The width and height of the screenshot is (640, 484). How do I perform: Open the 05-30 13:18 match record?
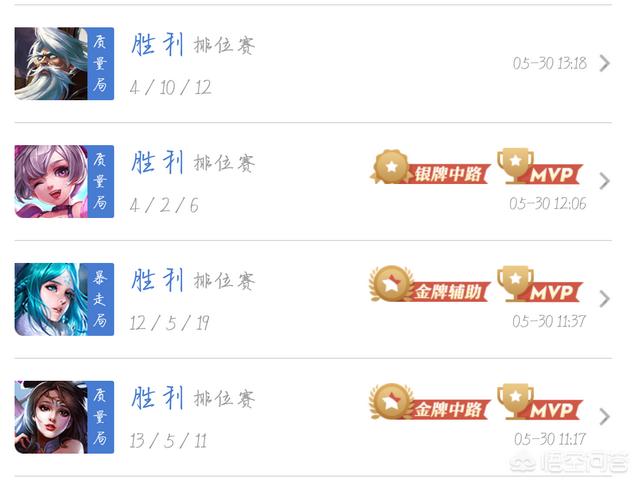[604, 64]
